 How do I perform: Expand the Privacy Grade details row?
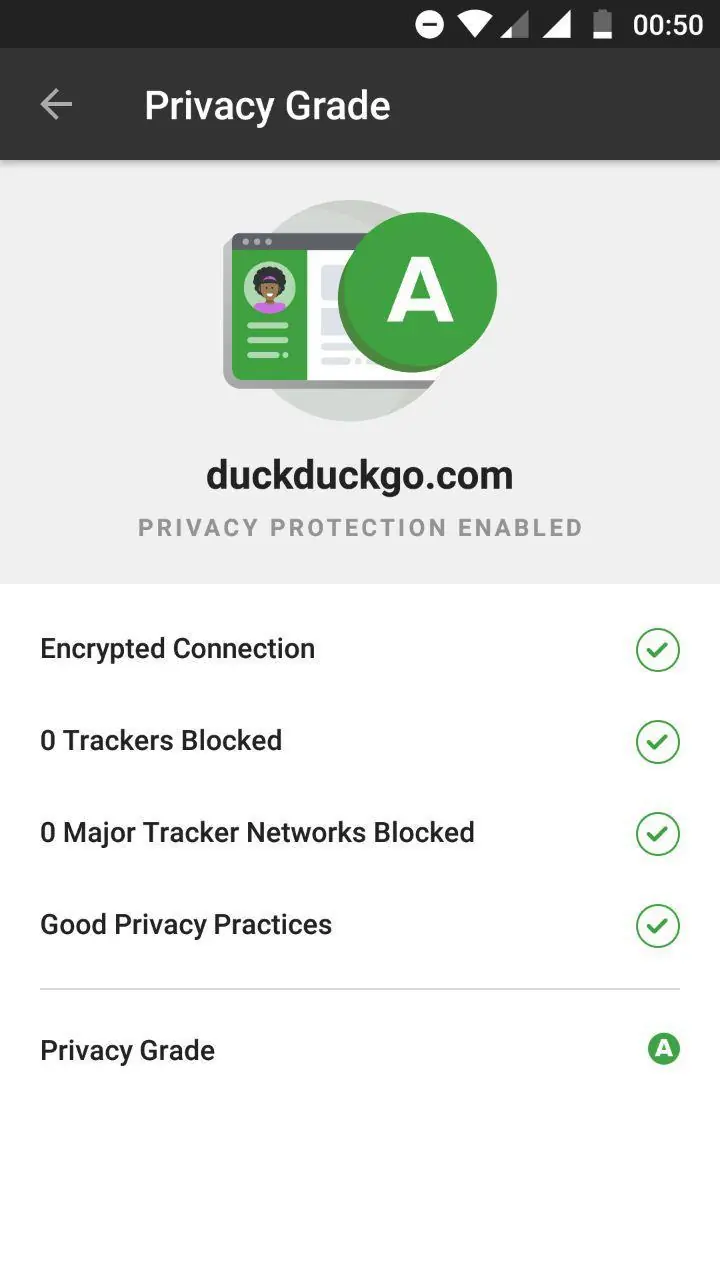360,1049
